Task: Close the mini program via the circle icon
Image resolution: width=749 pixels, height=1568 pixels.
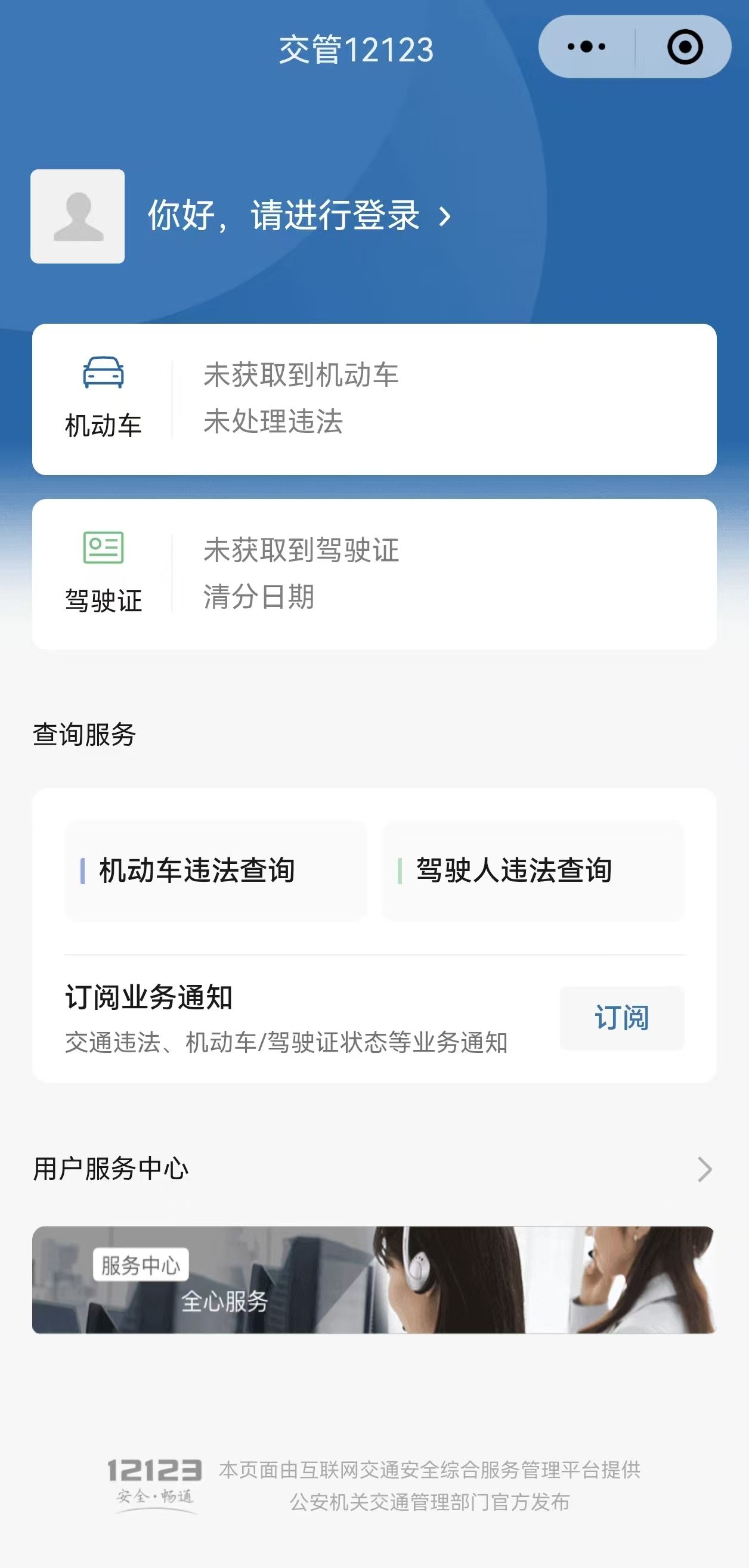Action: (x=685, y=47)
